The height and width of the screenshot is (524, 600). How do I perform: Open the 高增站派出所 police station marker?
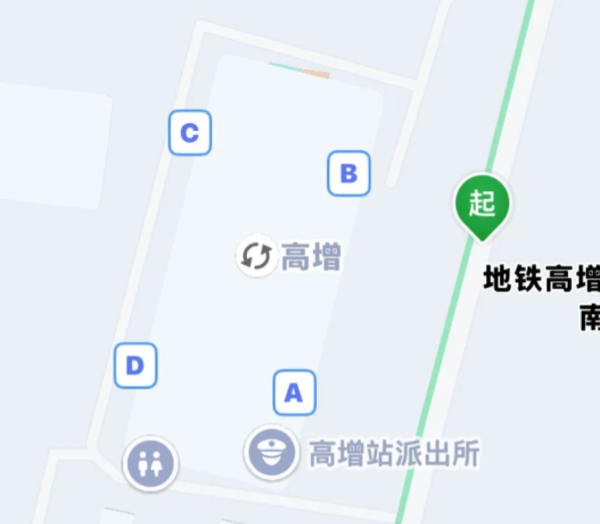click(271, 452)
